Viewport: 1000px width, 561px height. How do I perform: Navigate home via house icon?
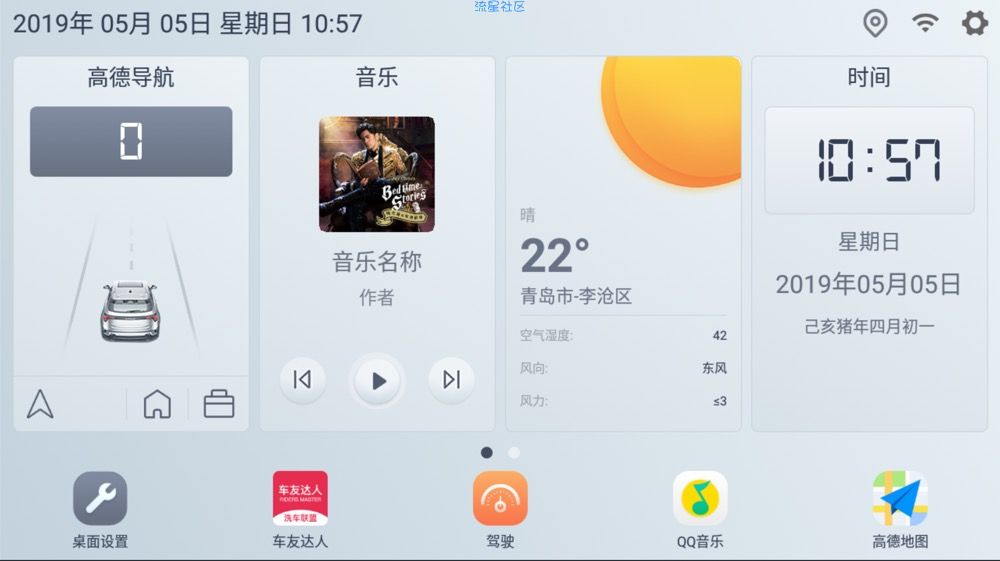[157, 404]
